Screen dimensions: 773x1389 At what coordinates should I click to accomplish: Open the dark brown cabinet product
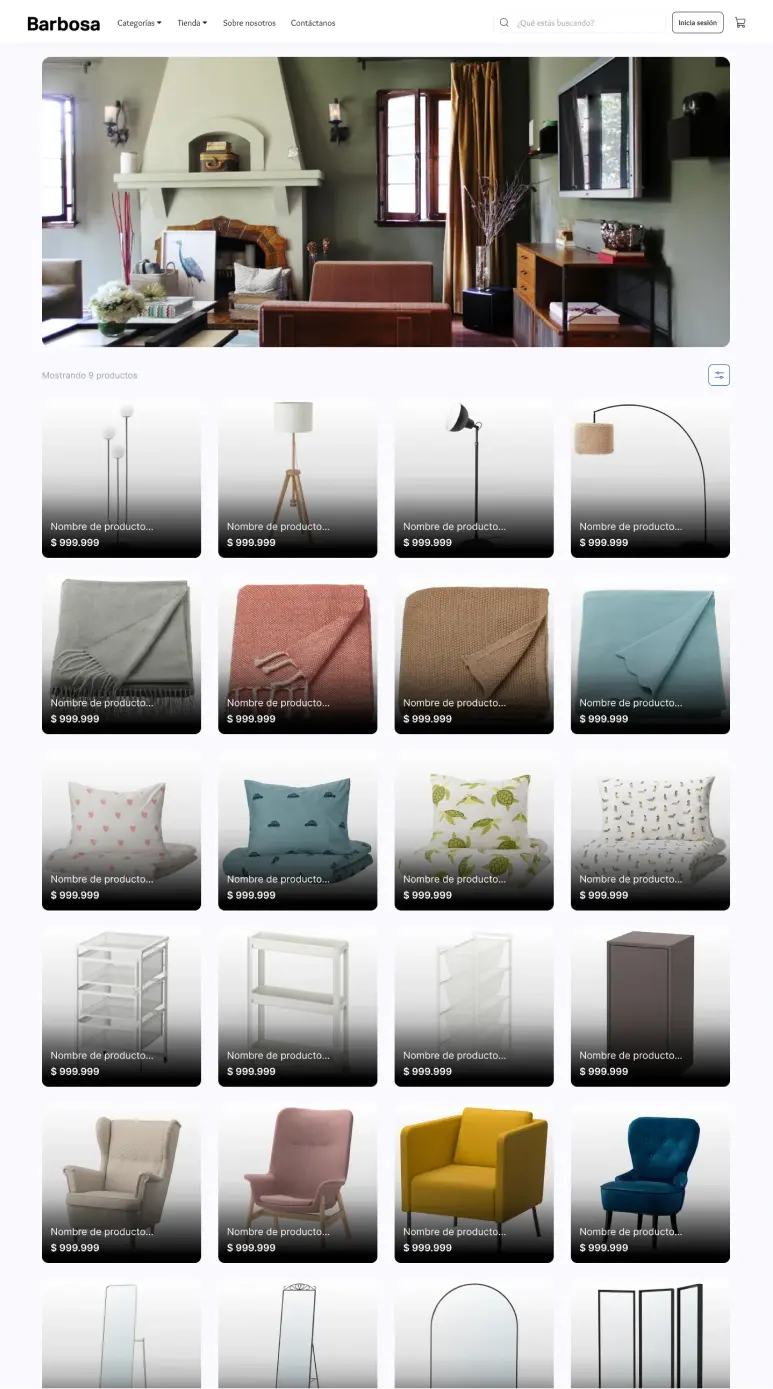pyautogui.click(x=650, y=1006)
